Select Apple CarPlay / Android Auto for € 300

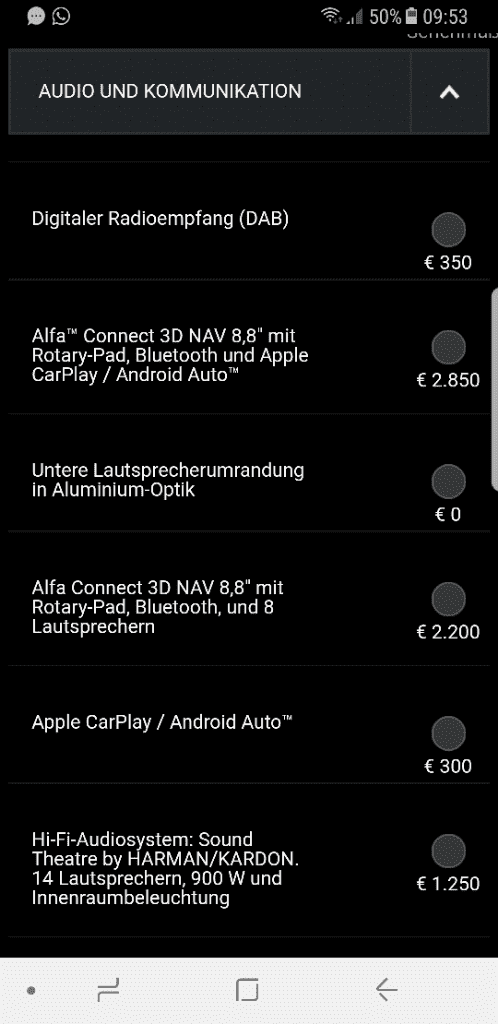pyautogui.click(x=448, y=733)
